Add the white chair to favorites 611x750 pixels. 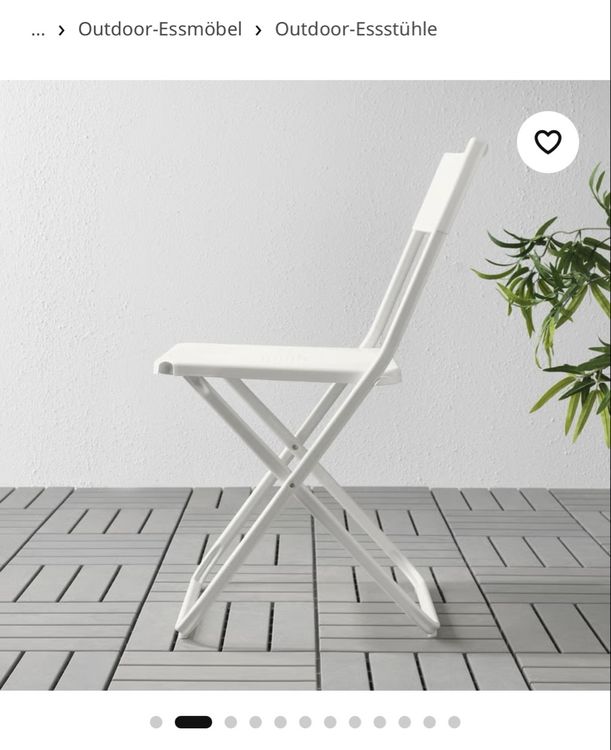coord(547,142)
